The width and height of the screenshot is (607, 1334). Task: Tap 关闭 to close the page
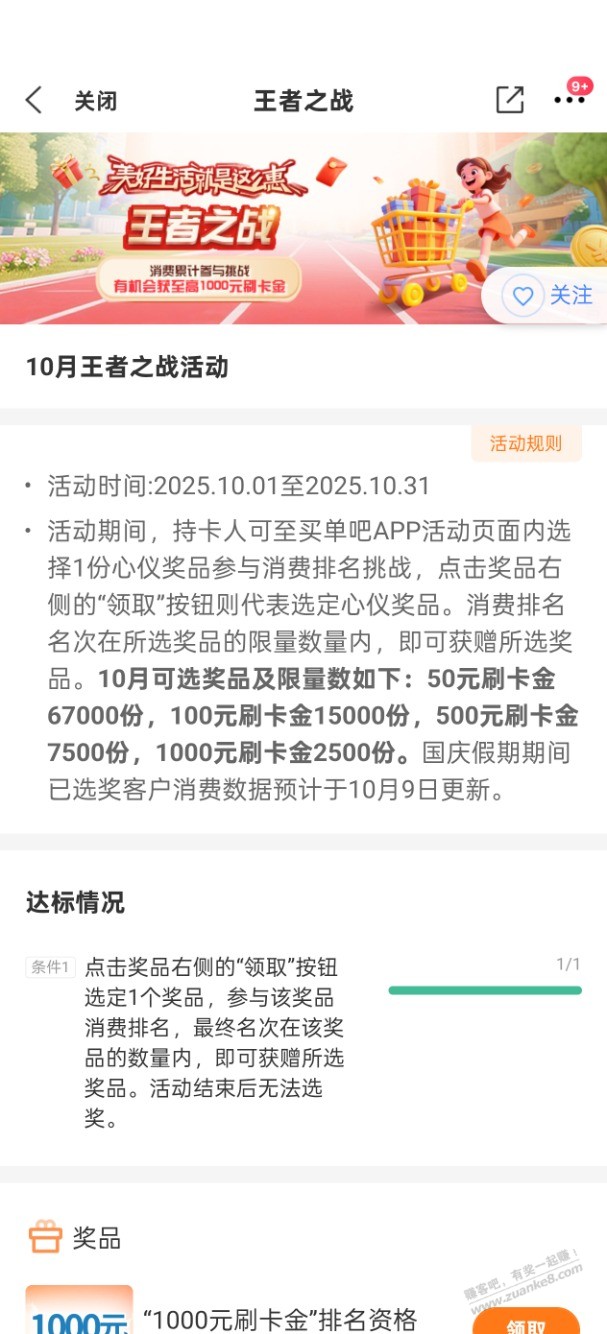point(96,101)
